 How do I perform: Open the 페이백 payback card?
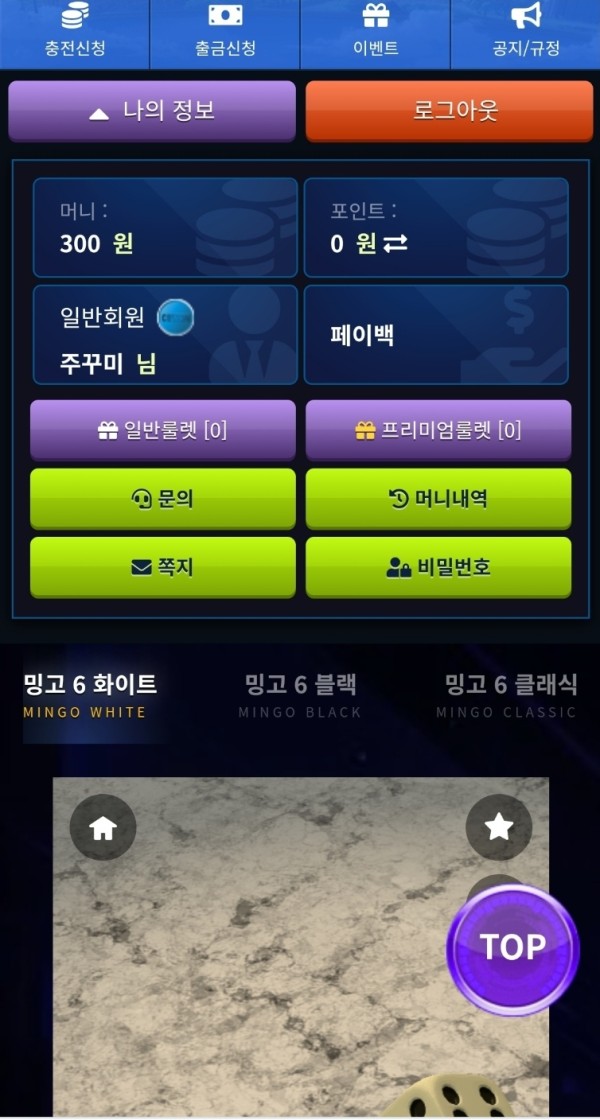(436, 335)
